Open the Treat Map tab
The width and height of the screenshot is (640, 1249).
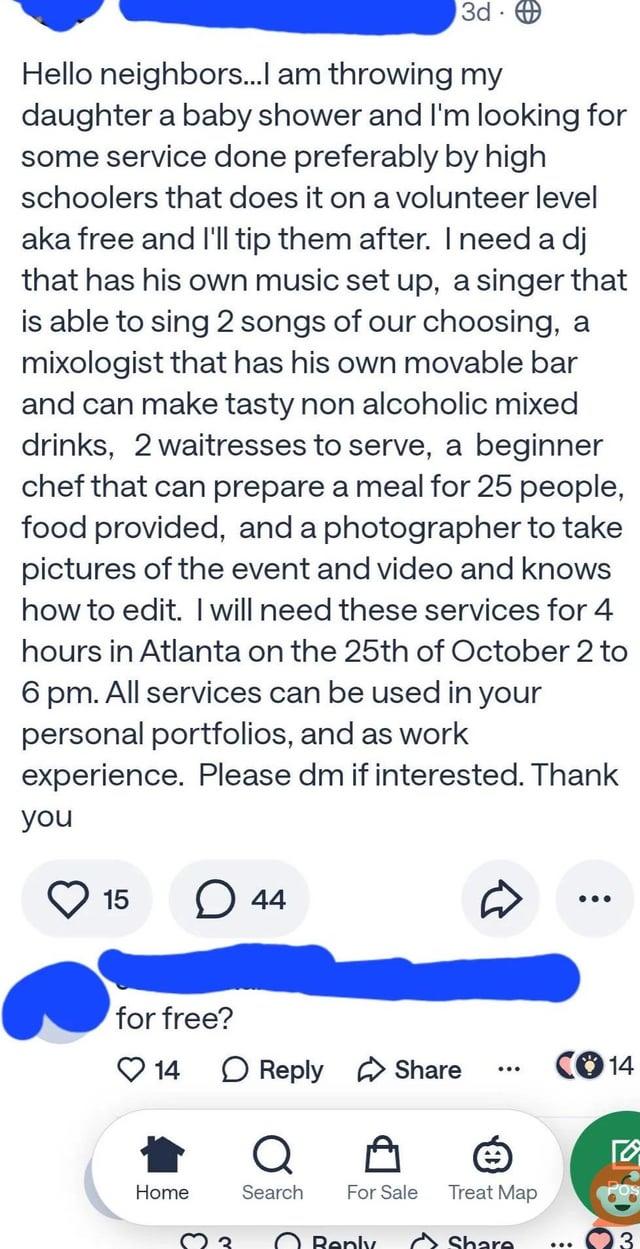pyautogui.click(x=492, y=1168)
